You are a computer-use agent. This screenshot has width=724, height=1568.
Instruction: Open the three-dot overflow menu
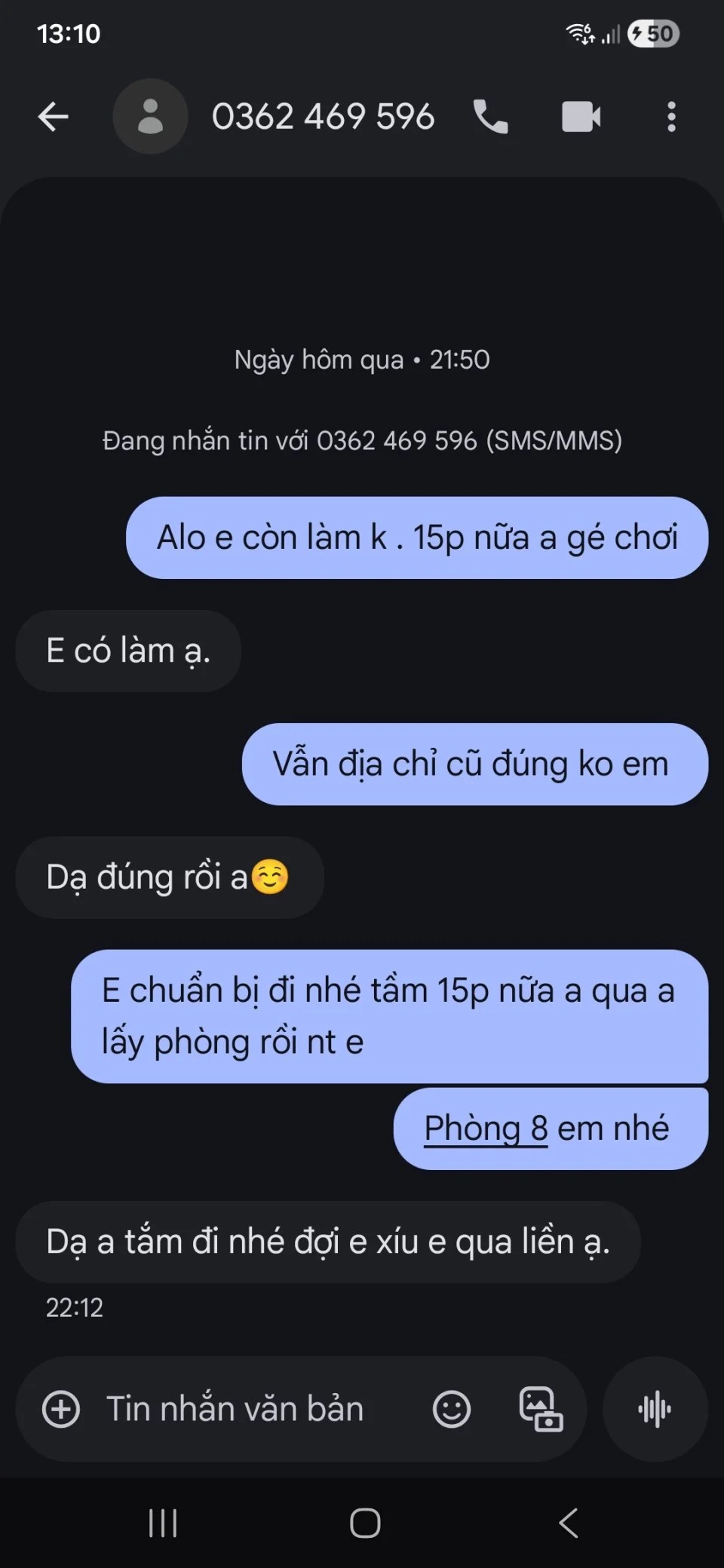click(x=671, y=117)
